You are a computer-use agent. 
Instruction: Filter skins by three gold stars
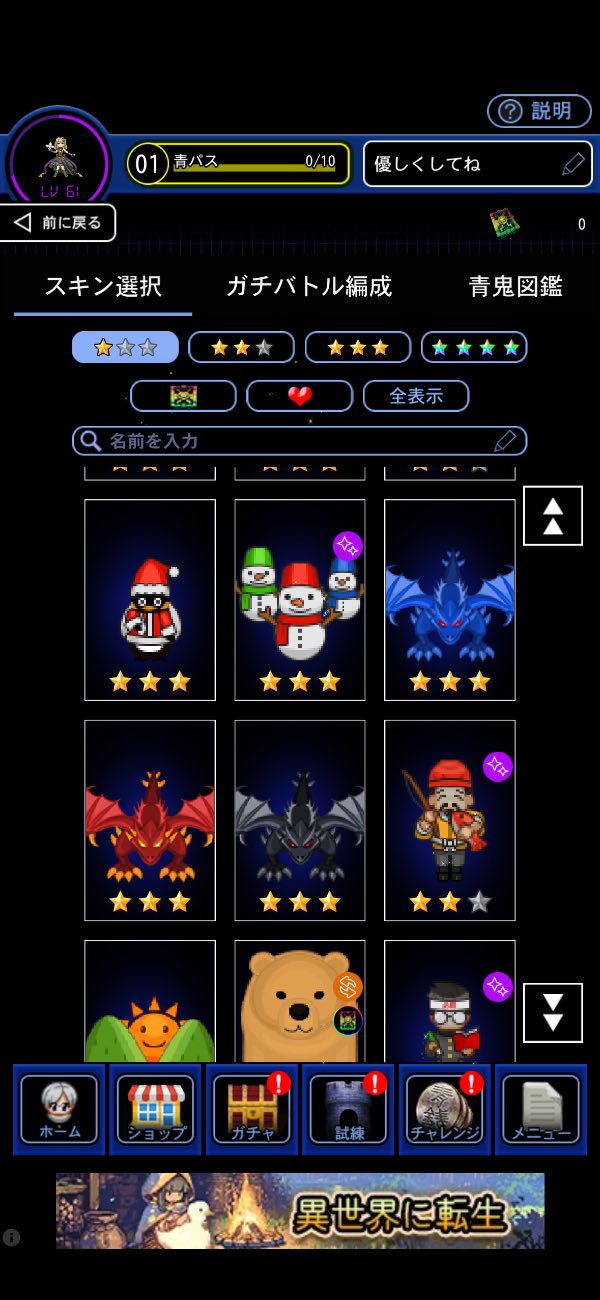(x=357, y=347)
